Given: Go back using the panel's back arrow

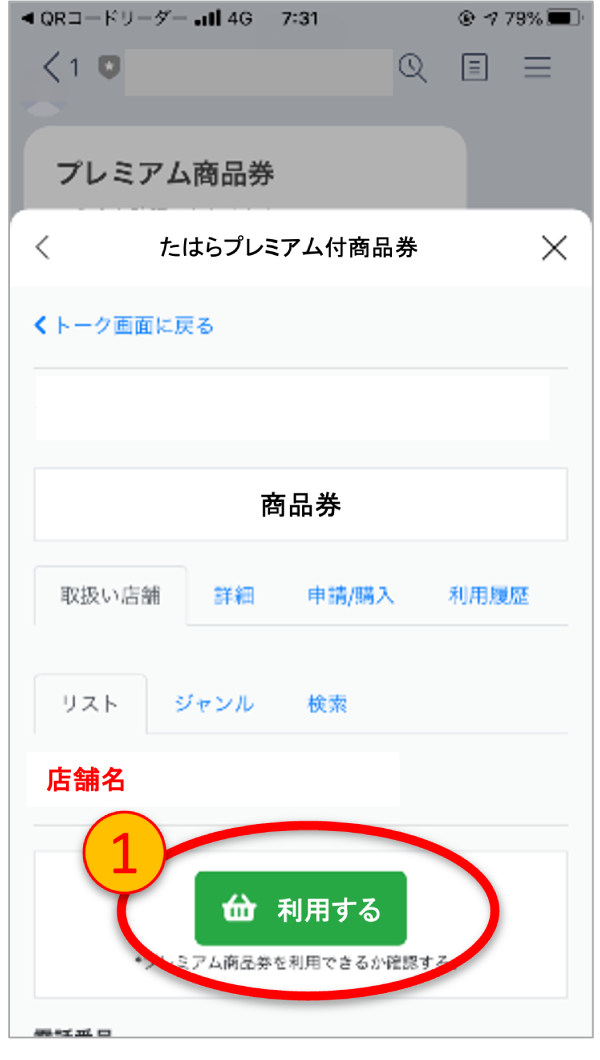Looking at the screenshot, I should pyautogui.click(x=42, y=248).
